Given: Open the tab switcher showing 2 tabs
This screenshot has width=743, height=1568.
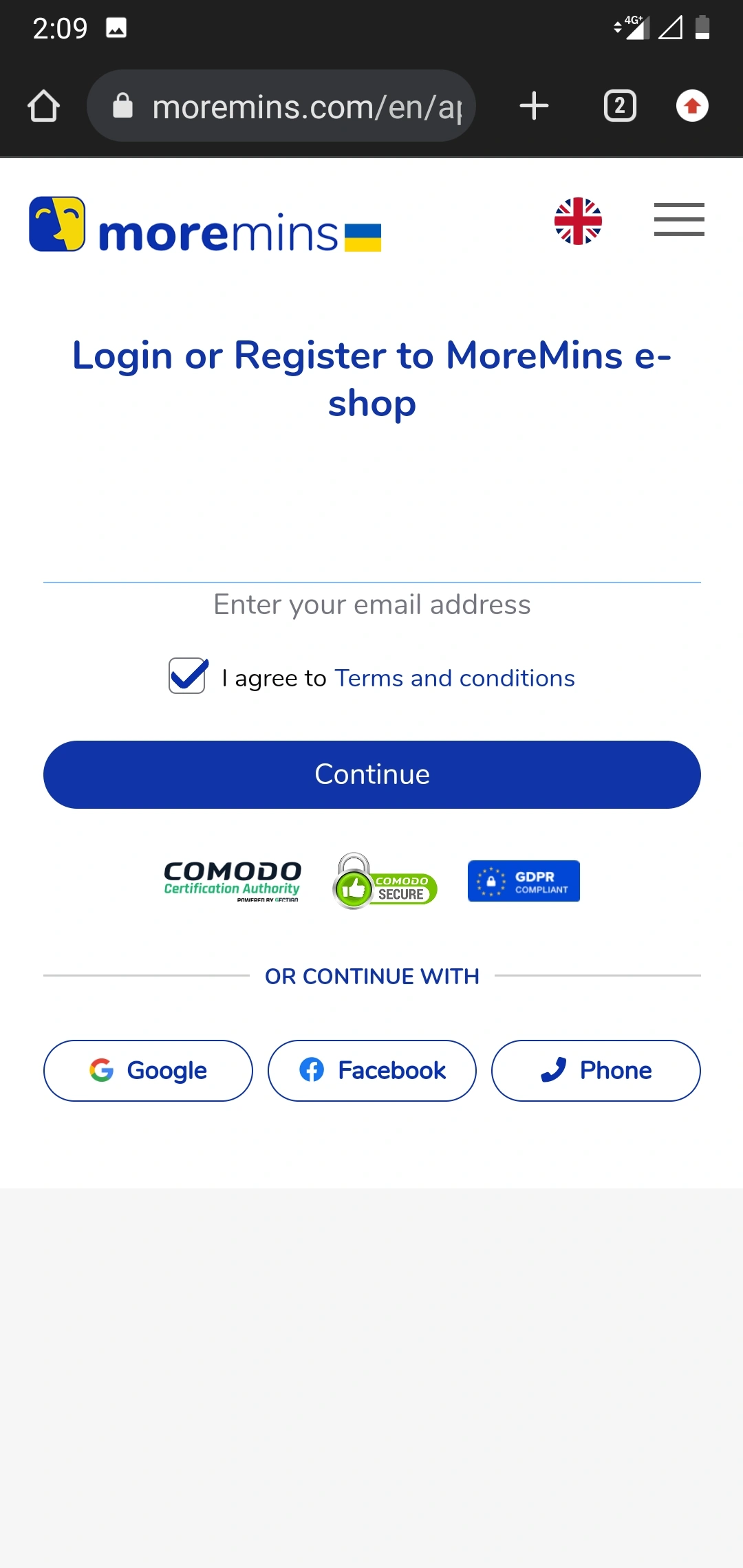Looking at the screenshot, I should tap(620, 106).
